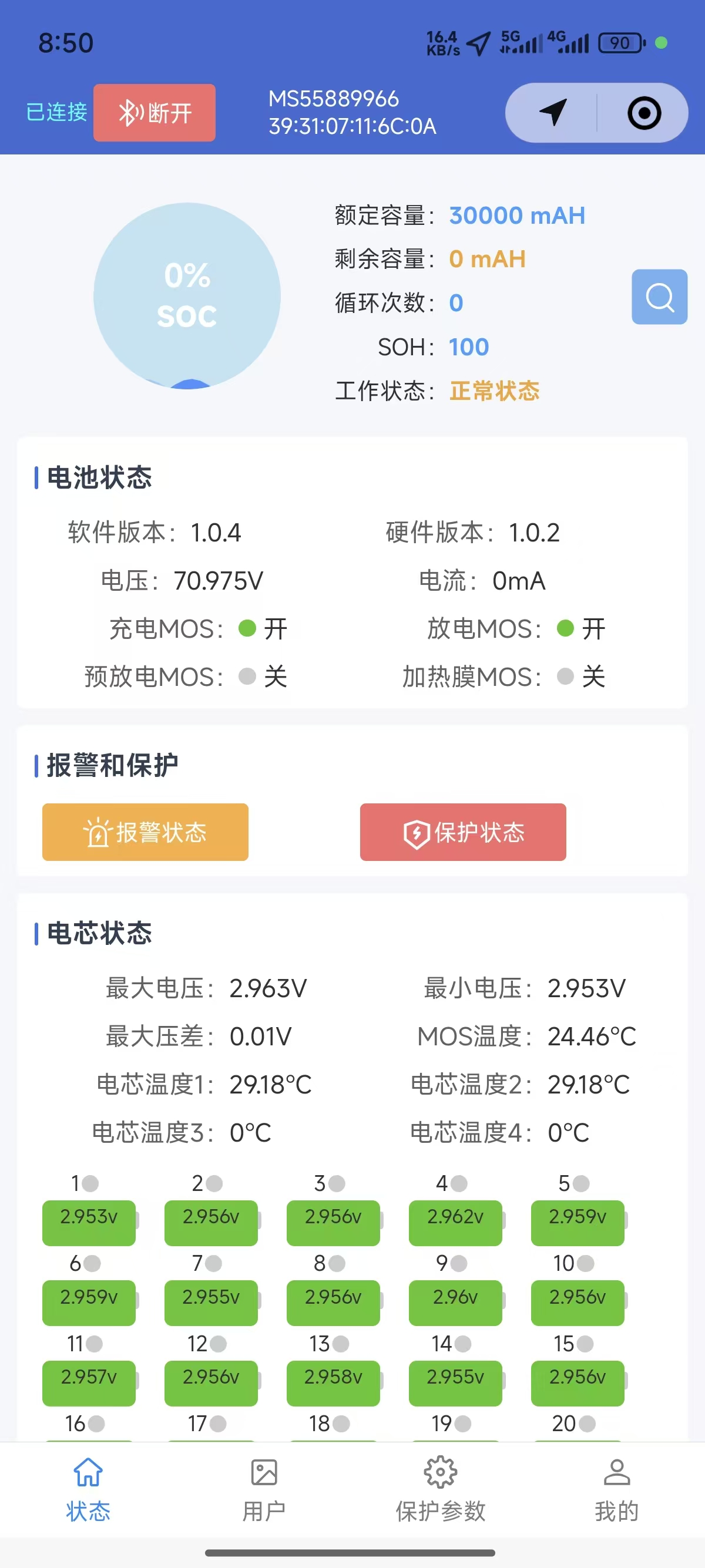Switch to the 状态 tab
Viewport: 705px width, 1568px height.
tap(88, 1489)
